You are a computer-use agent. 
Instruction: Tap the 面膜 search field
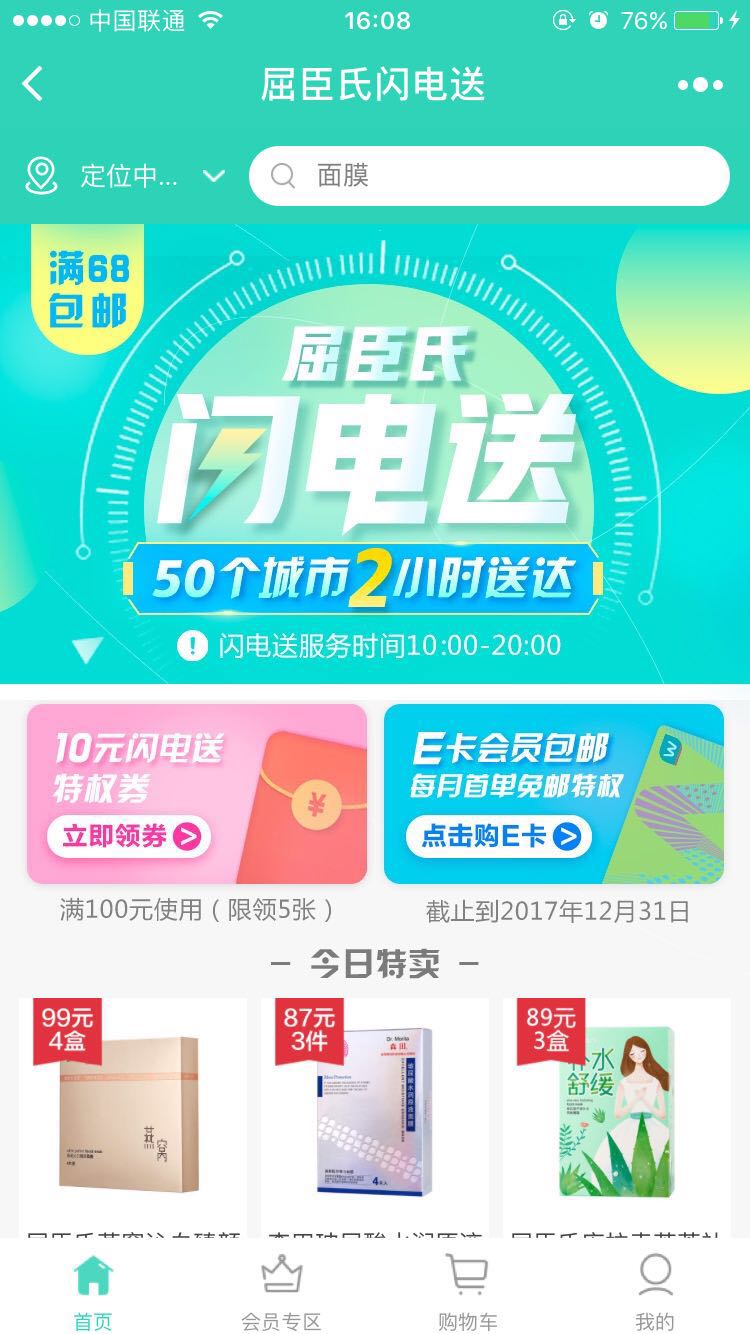click(x=490, y=176)
